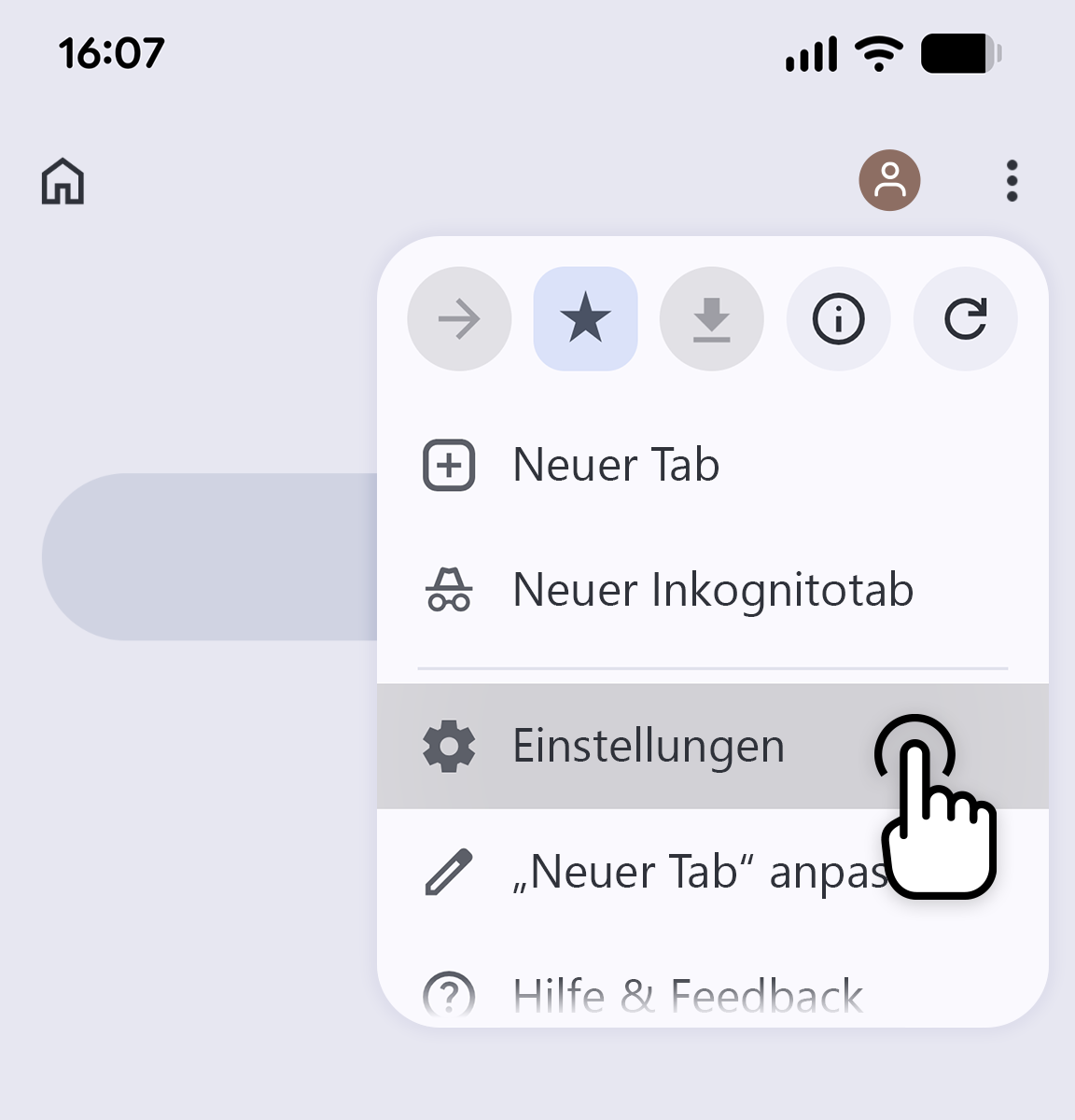The width and height of the screenshot is (1075, 1120).
Task: Open Einstellungen
Action: click(648, 746)
